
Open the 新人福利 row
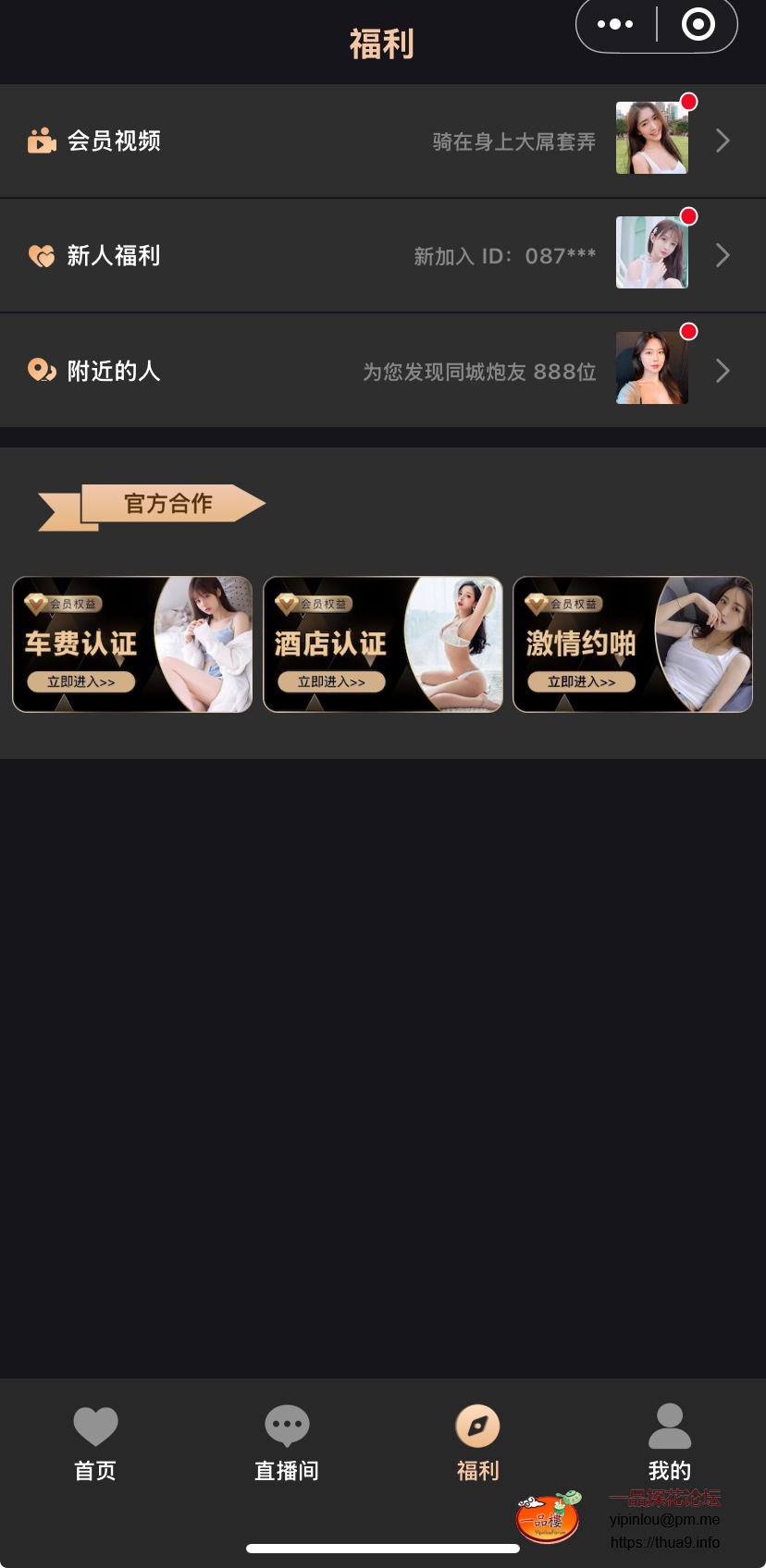(382, 255)
